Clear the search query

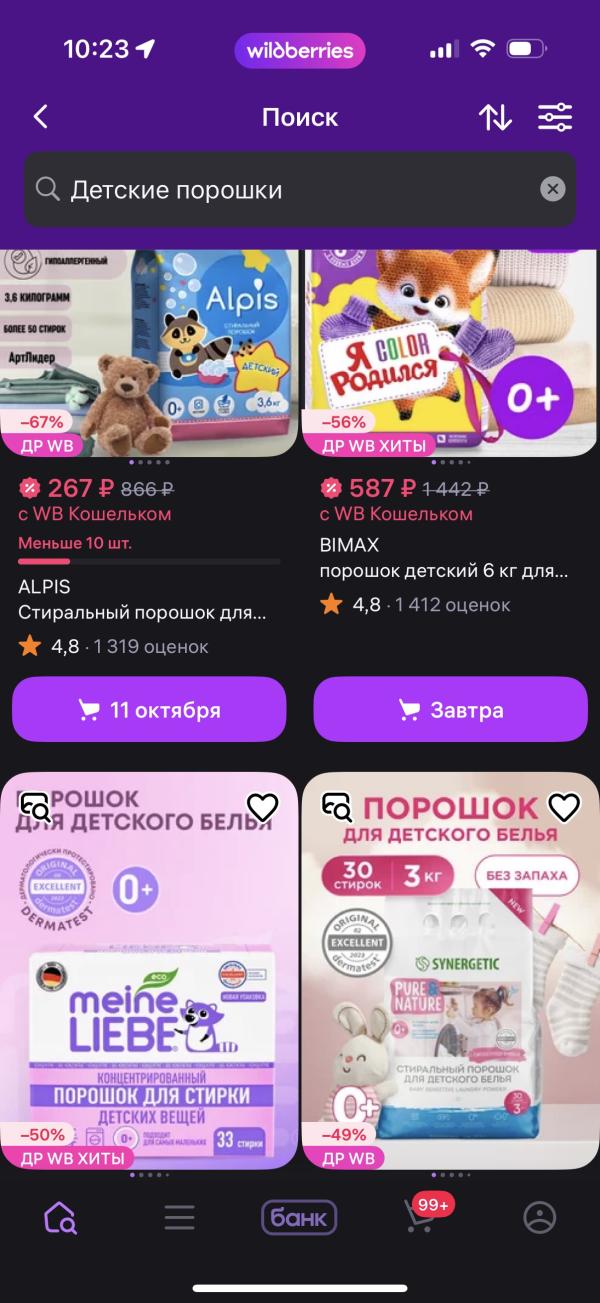553,189
